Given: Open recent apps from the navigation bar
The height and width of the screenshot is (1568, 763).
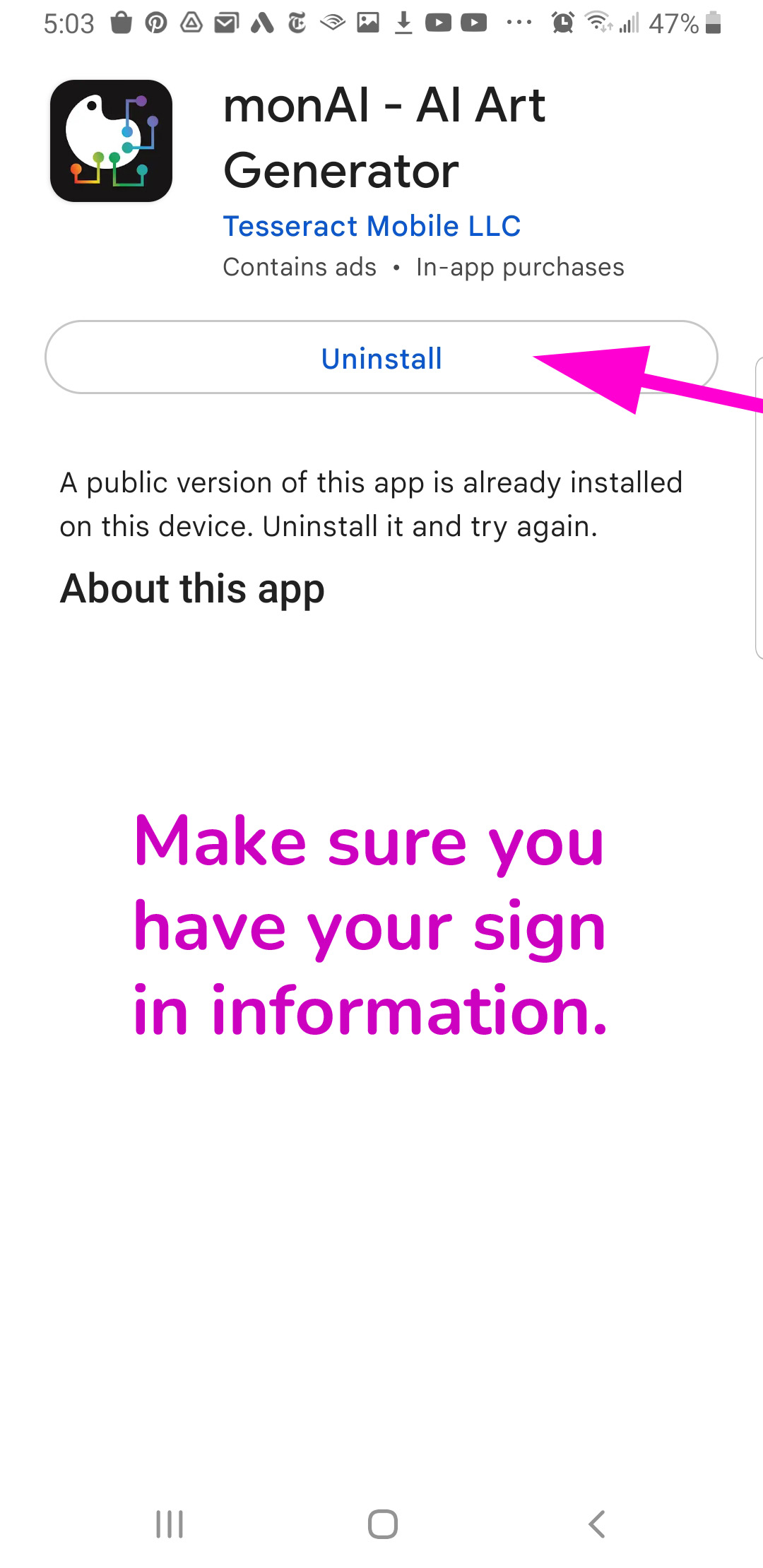Looking at the screenshot, I should pos(170,1524).
